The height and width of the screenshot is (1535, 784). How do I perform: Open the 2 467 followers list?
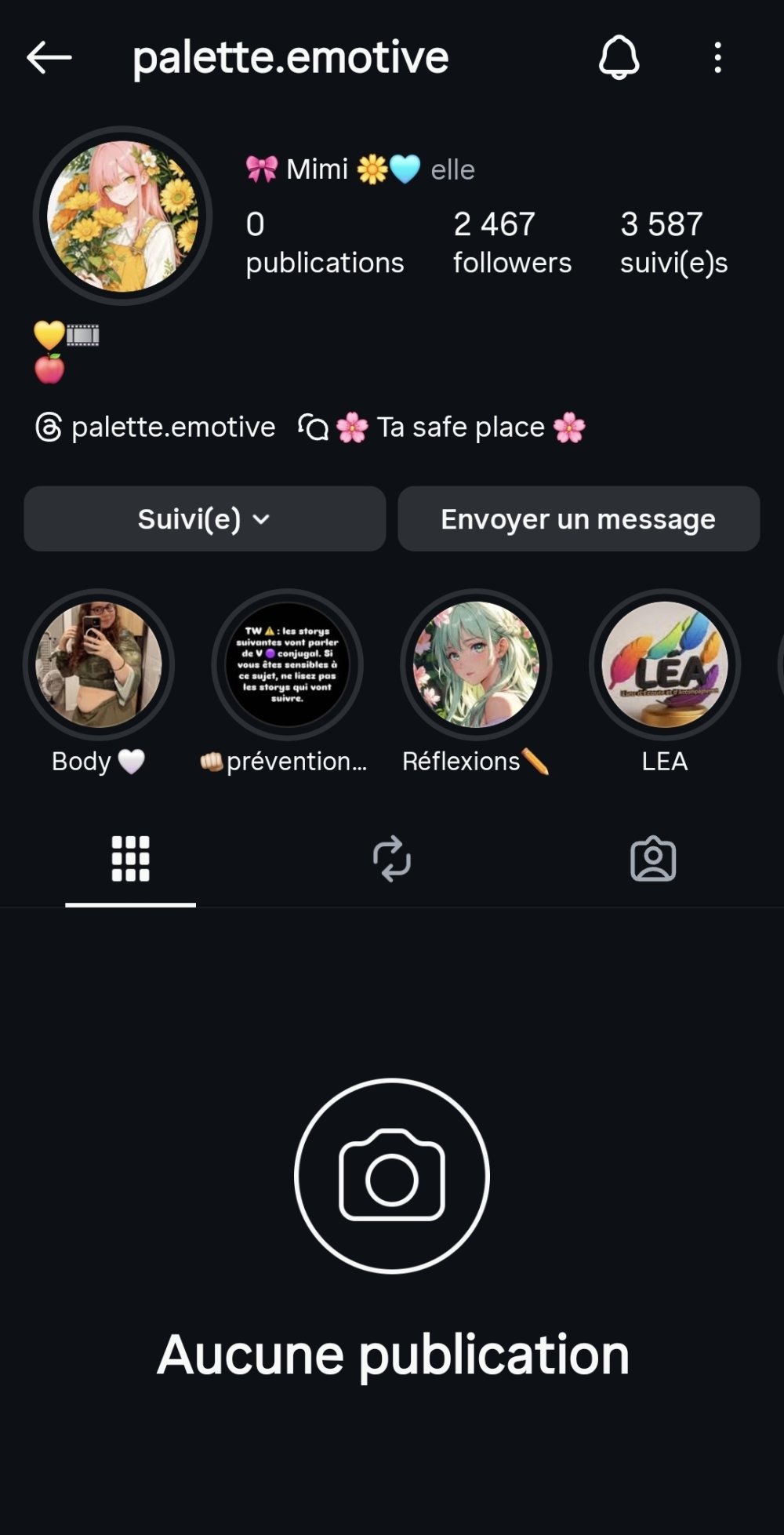[512, 242]
